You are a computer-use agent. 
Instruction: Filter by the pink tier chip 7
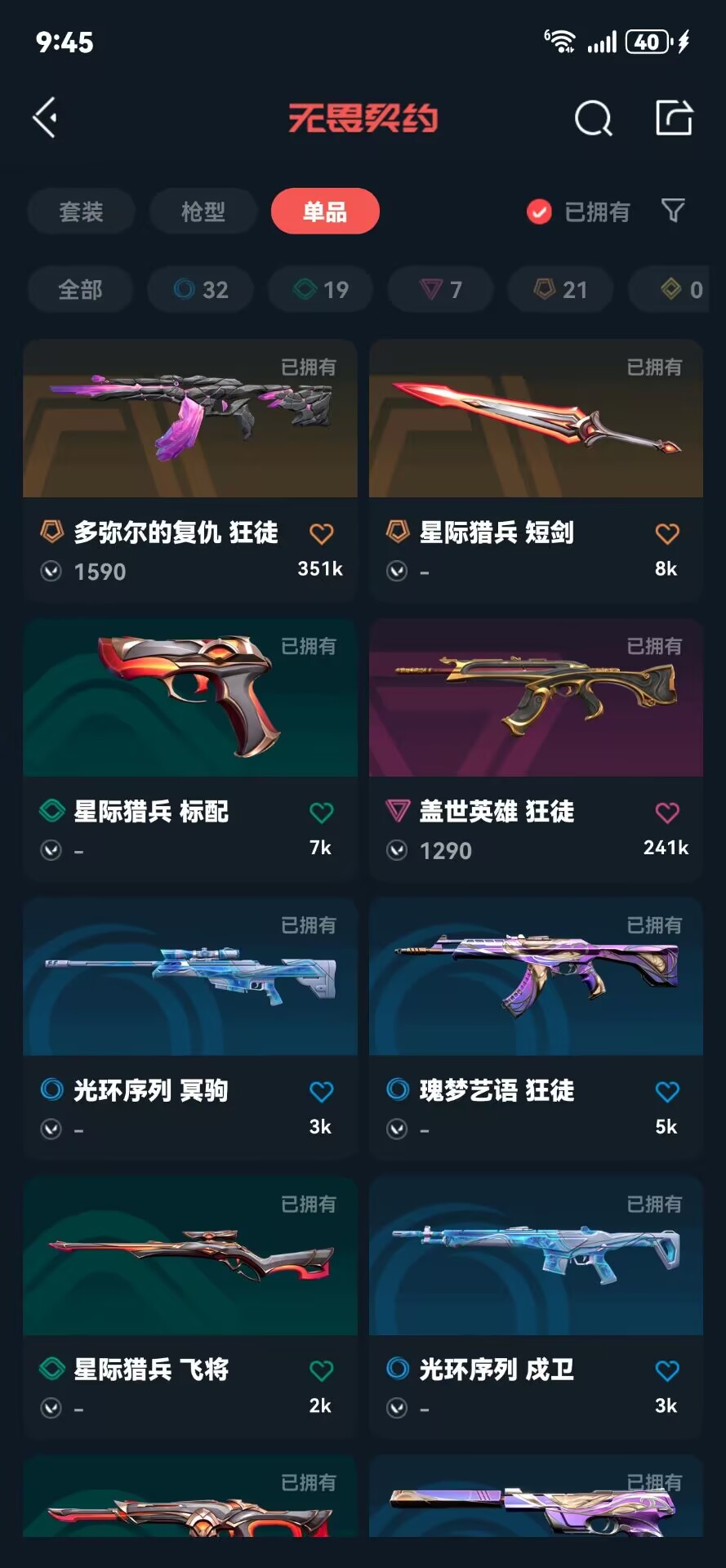click(440, 289)
